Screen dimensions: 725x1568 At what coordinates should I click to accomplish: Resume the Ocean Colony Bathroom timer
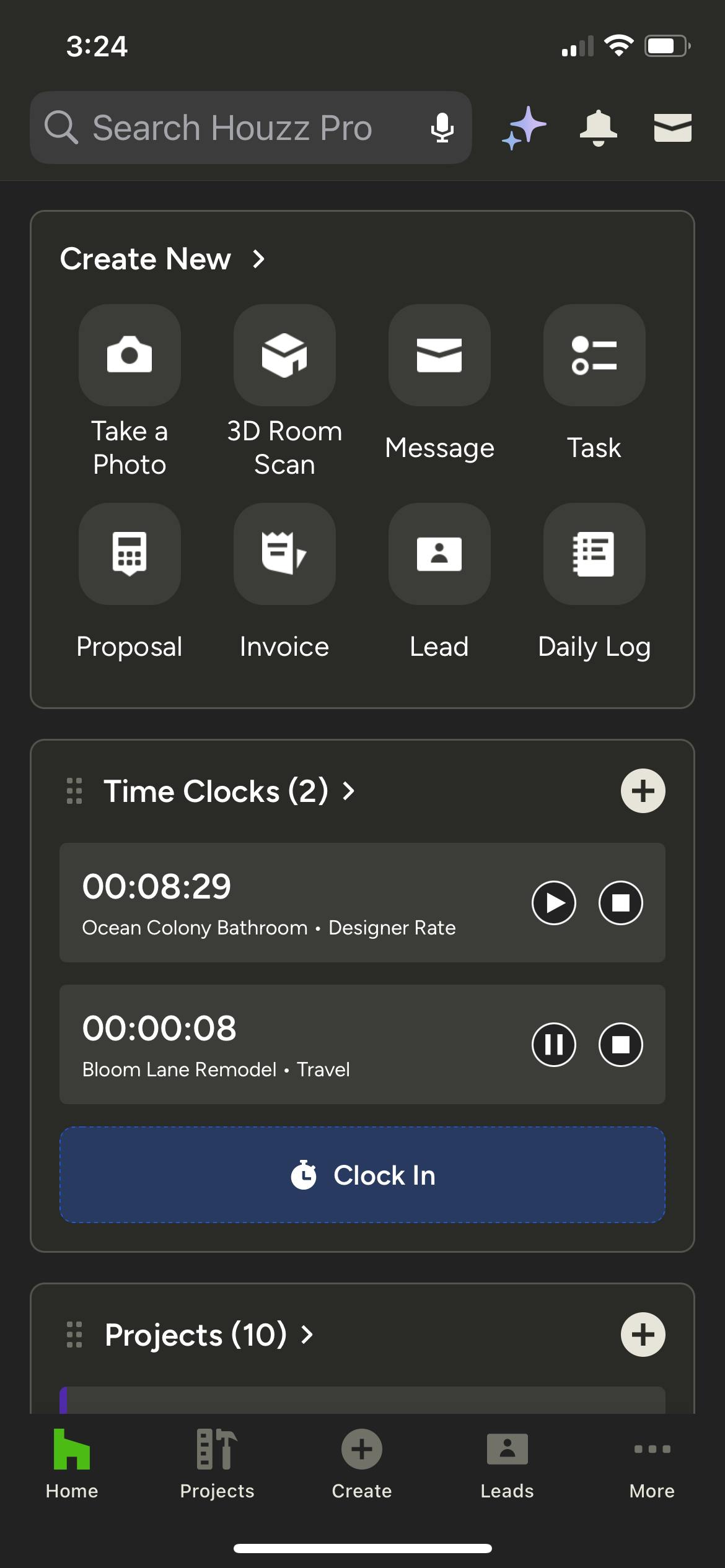[554, 903]
